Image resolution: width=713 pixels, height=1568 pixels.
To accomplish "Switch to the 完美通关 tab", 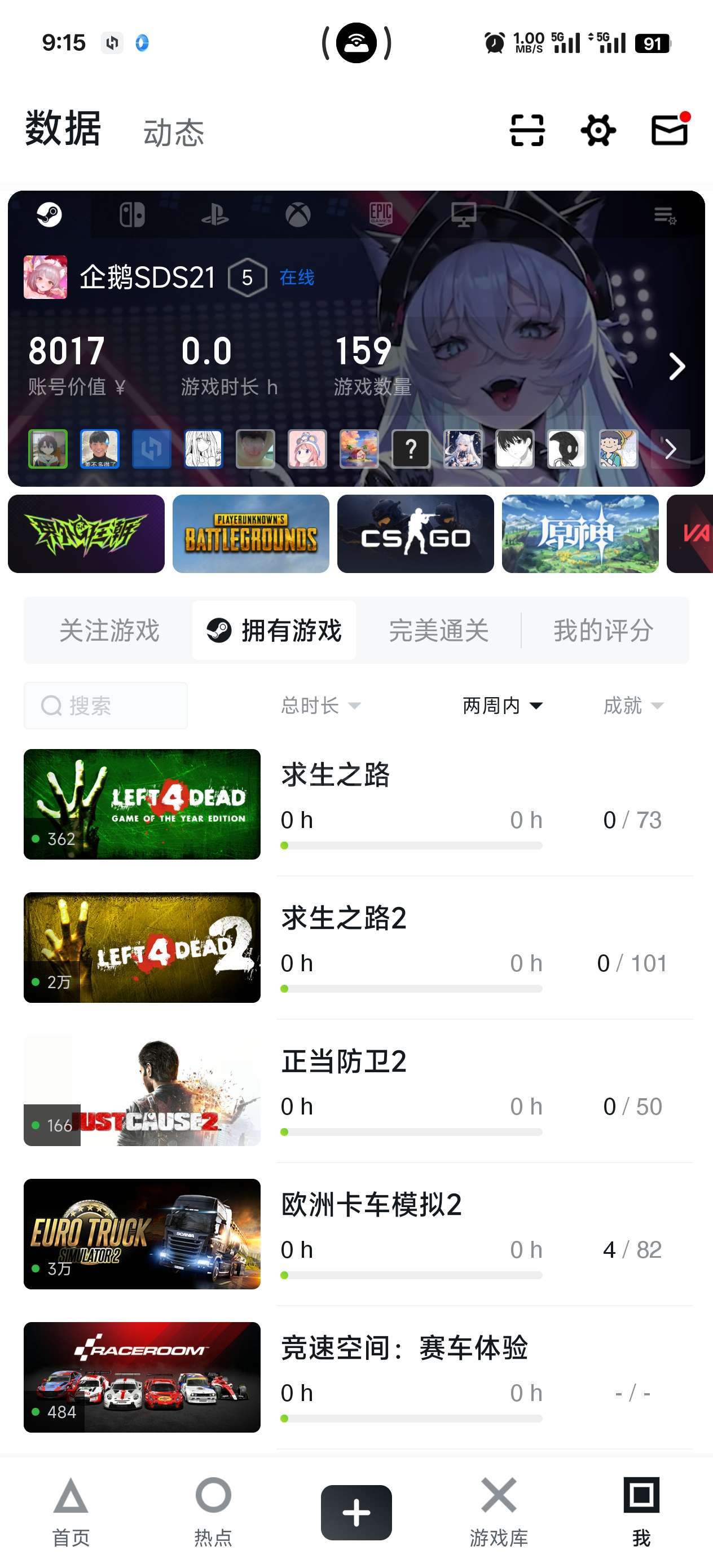I will (x=438, y=631).
